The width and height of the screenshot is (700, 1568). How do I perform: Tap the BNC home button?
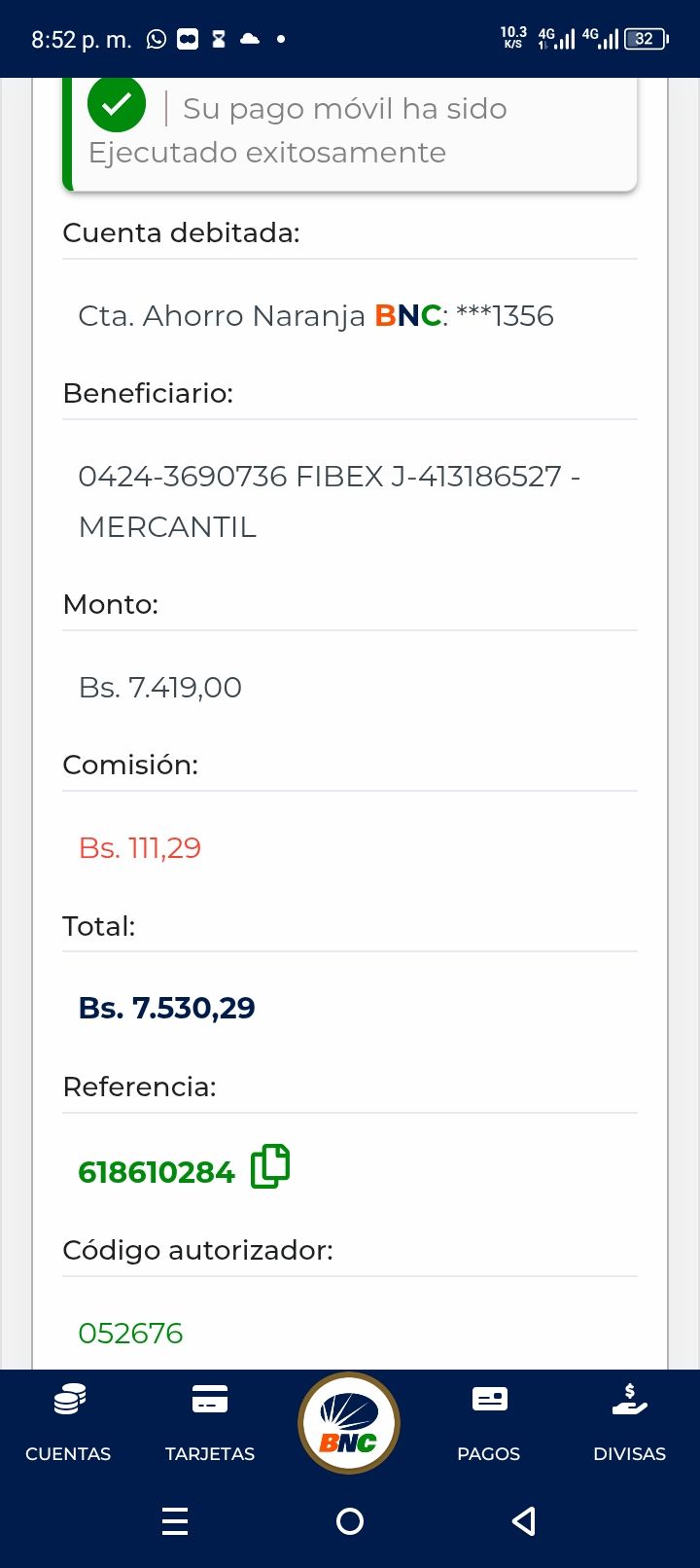(349, 1424)
